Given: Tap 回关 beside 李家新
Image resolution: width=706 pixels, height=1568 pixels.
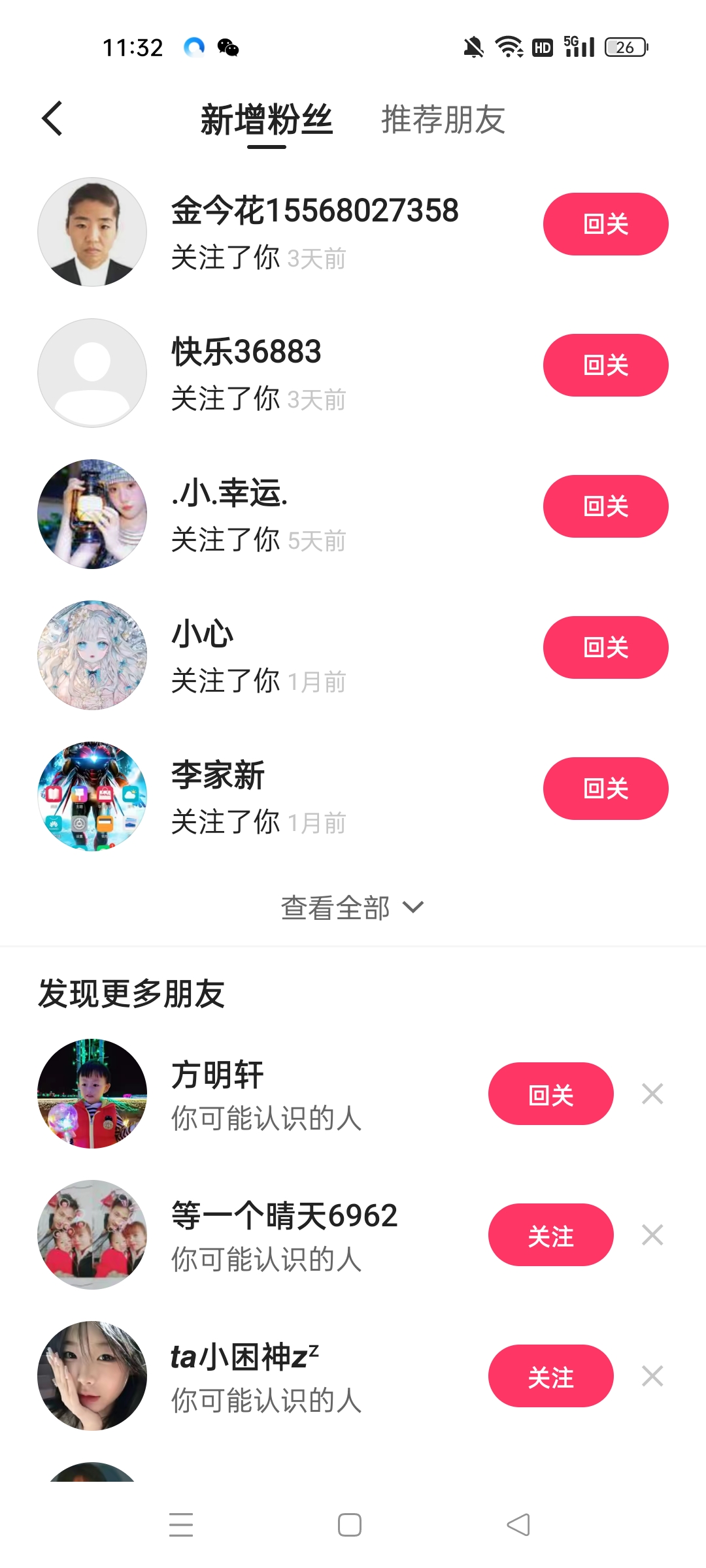Looking at the screenshot, I should 605,789.
